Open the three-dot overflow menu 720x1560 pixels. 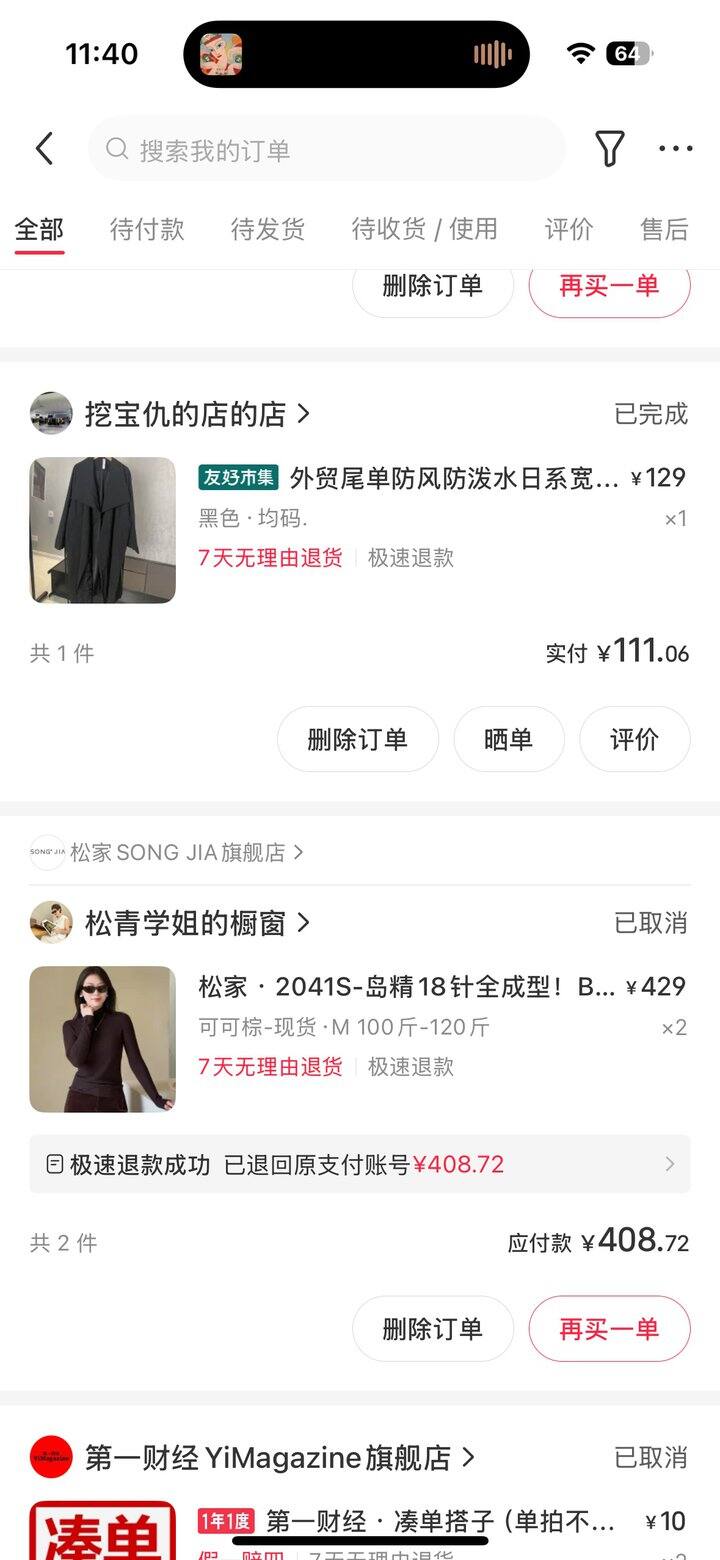675,149
